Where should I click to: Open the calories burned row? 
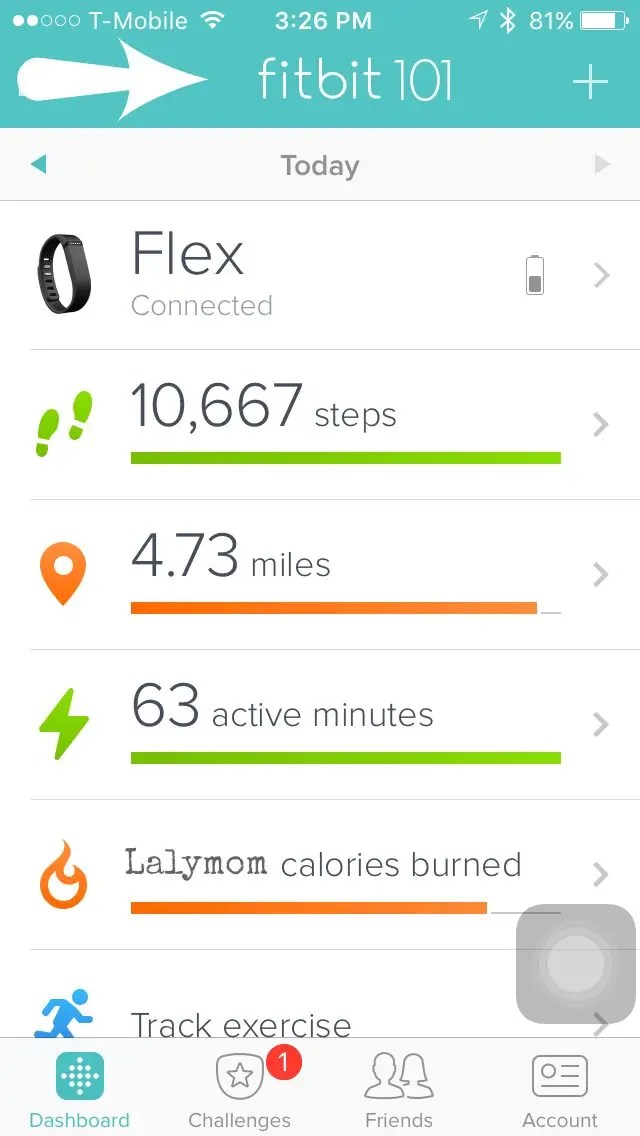coord(300,875)
